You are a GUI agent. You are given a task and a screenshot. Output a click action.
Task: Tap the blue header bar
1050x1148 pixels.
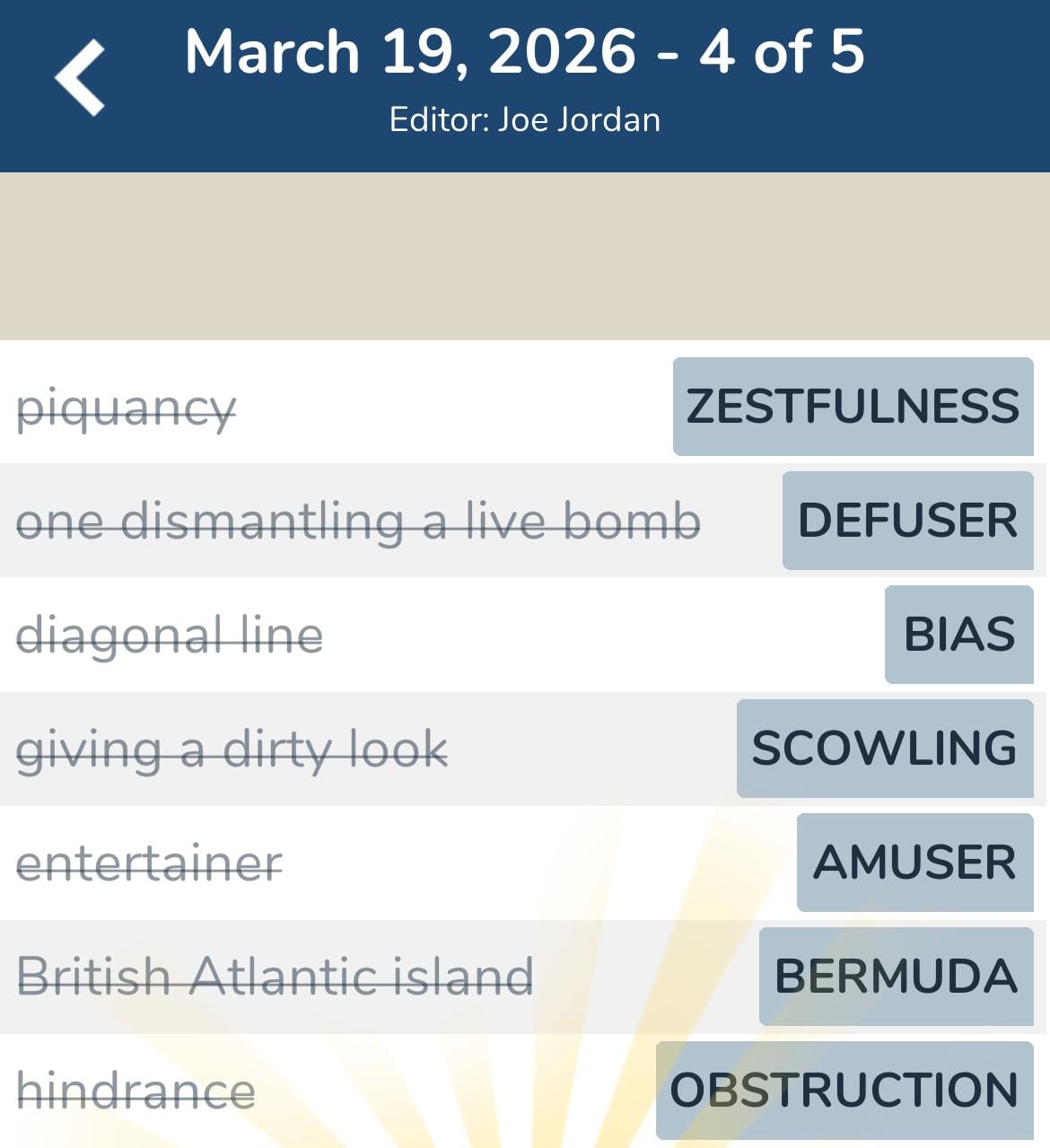pyautogui.click(x=523, y=85)
